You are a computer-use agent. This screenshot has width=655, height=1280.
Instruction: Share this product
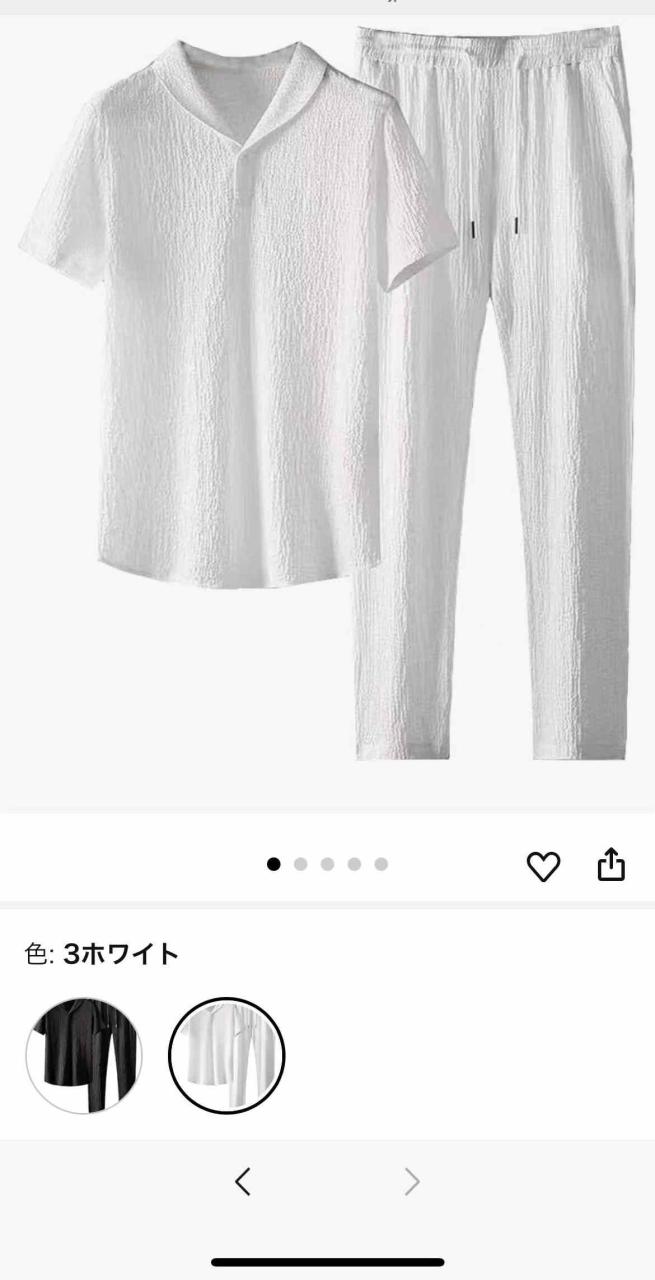pyautogui.click(x=611, y=865)
